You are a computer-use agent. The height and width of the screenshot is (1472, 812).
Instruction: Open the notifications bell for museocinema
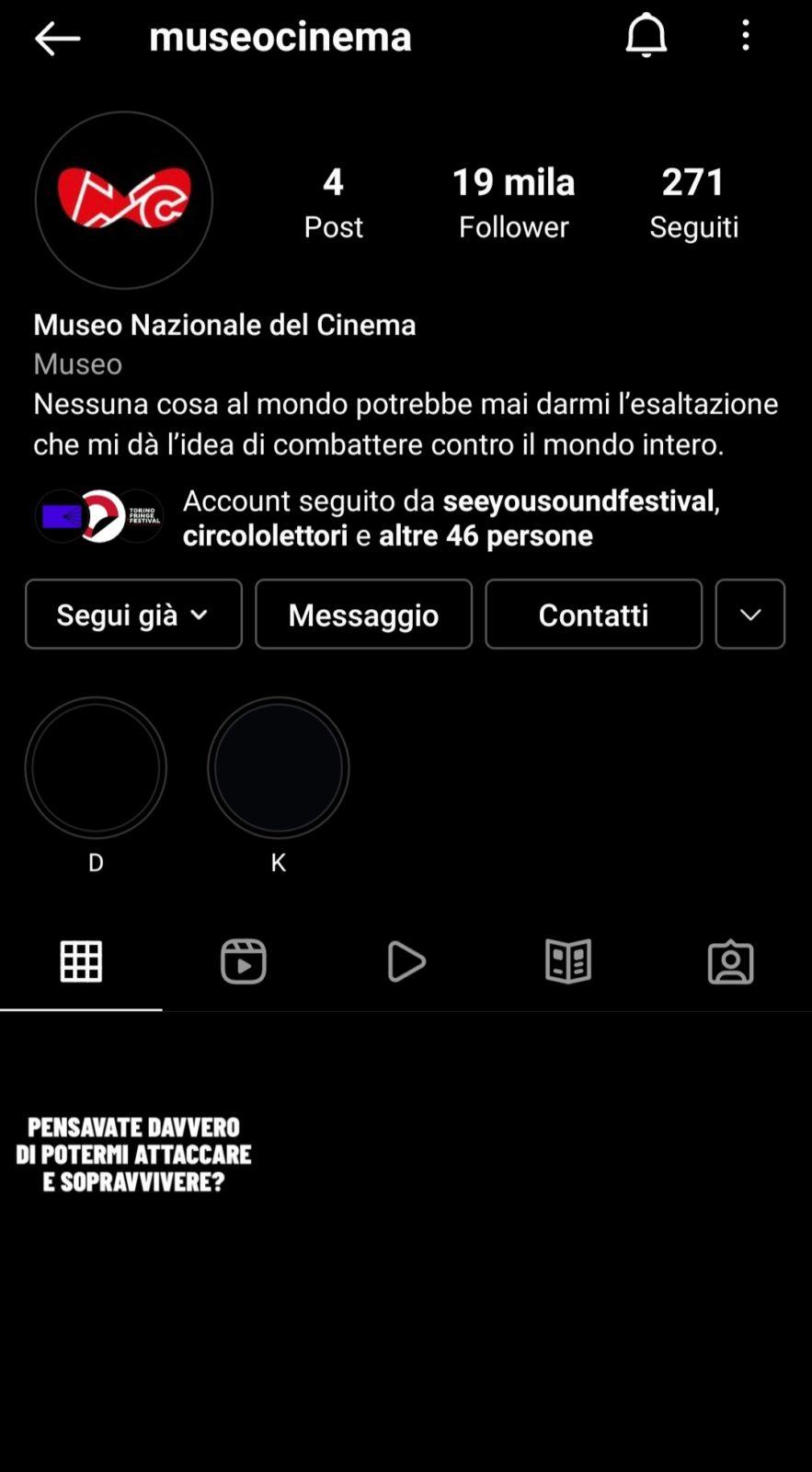click(646, 36)
